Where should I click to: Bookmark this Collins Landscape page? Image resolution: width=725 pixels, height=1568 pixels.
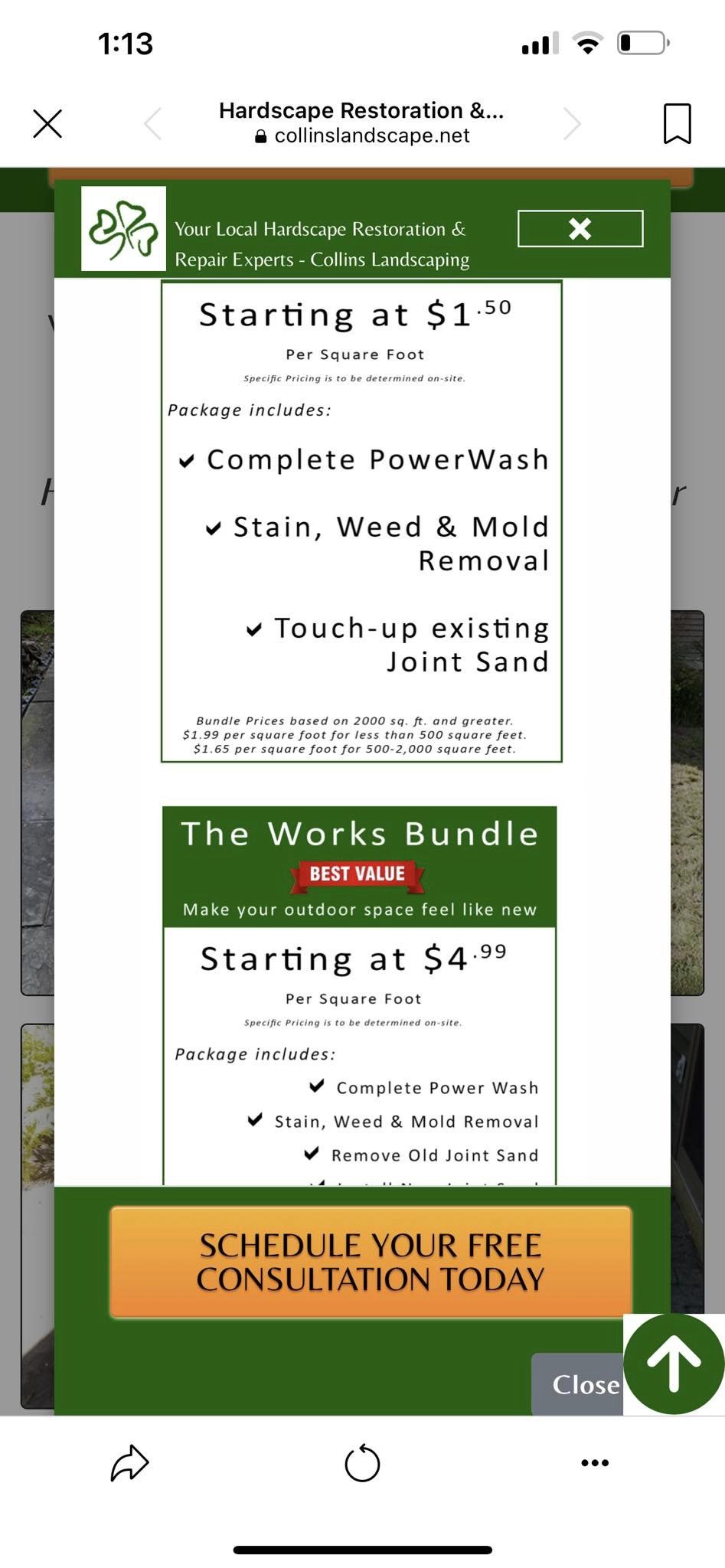[677, 123]
